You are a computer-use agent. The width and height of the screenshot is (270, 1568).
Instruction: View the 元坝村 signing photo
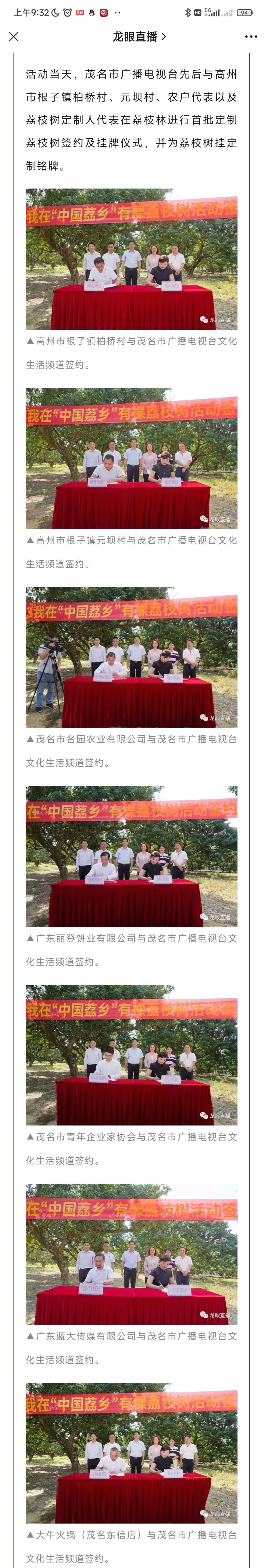[x=132, y=458]
